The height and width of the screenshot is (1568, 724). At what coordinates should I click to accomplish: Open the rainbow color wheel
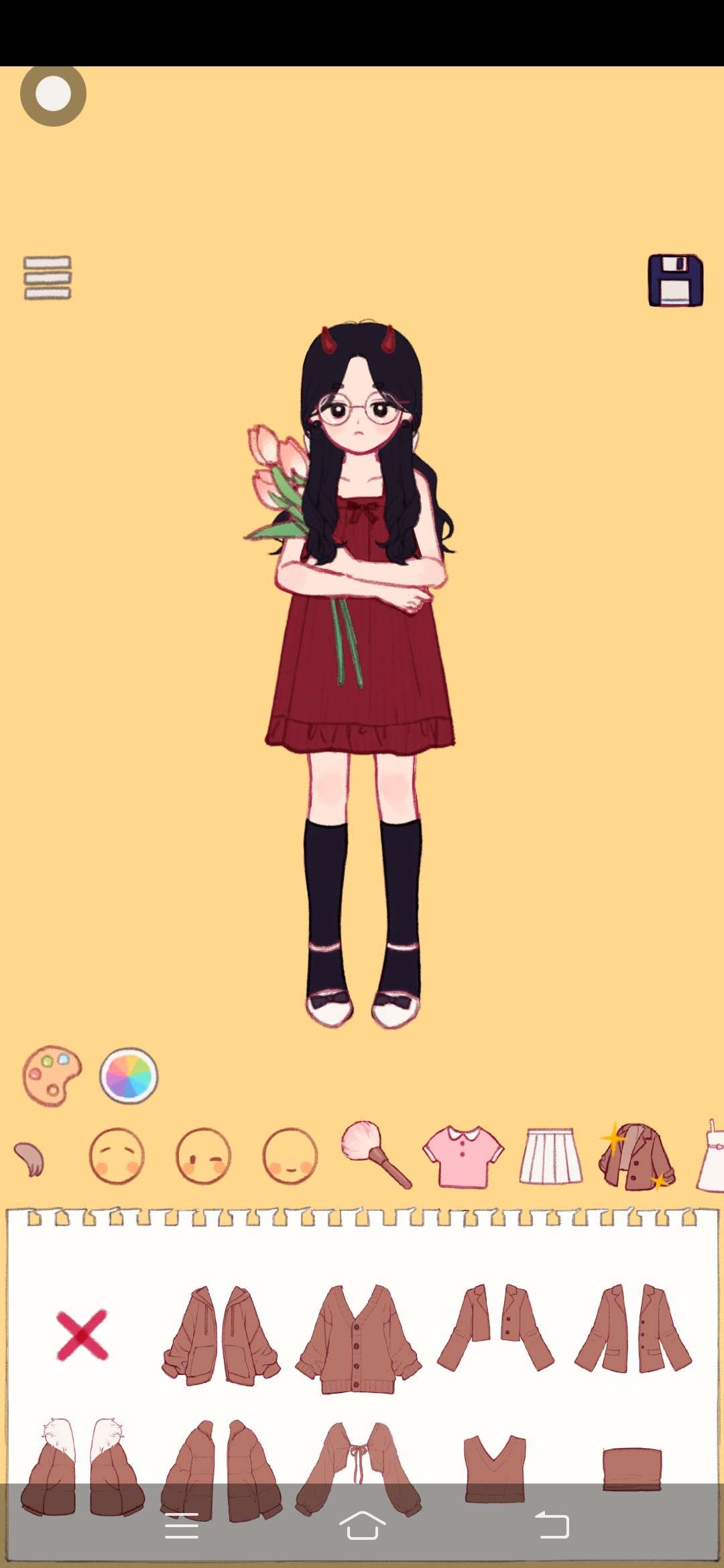pyautogui.click(x=129, y=1075)
